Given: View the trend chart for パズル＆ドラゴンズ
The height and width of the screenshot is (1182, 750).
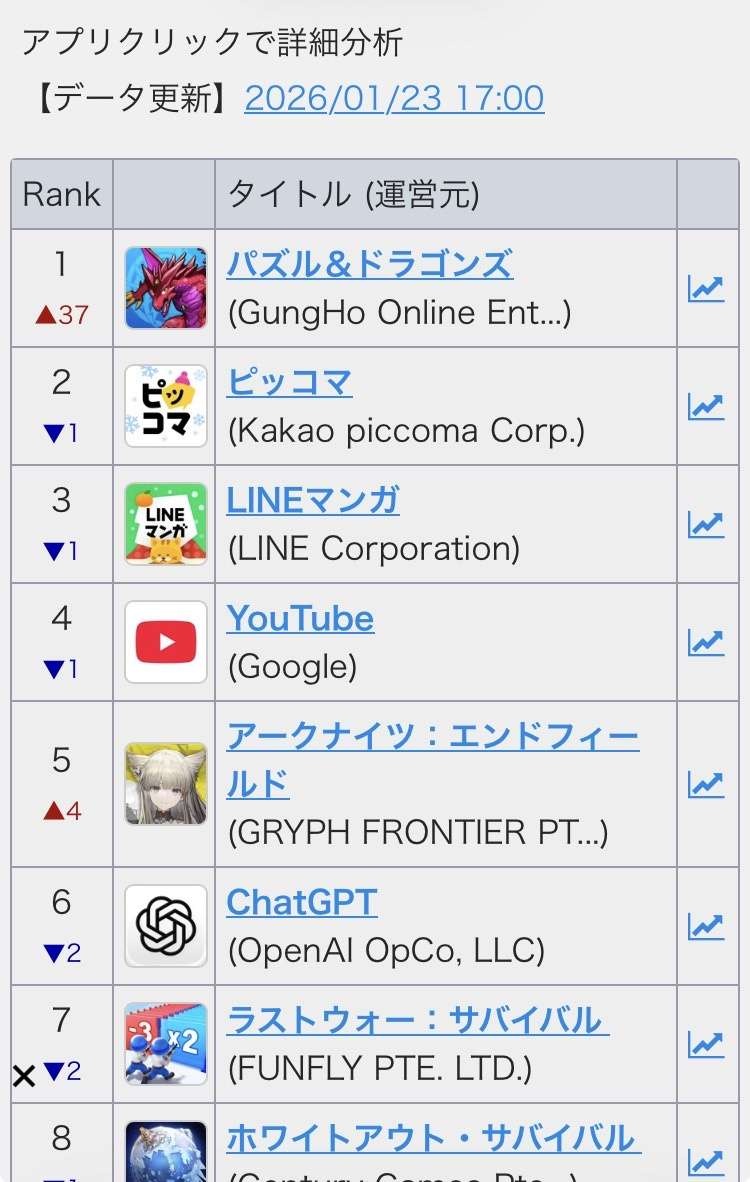Looking at the screenshot, I should (x=706, y=289).
